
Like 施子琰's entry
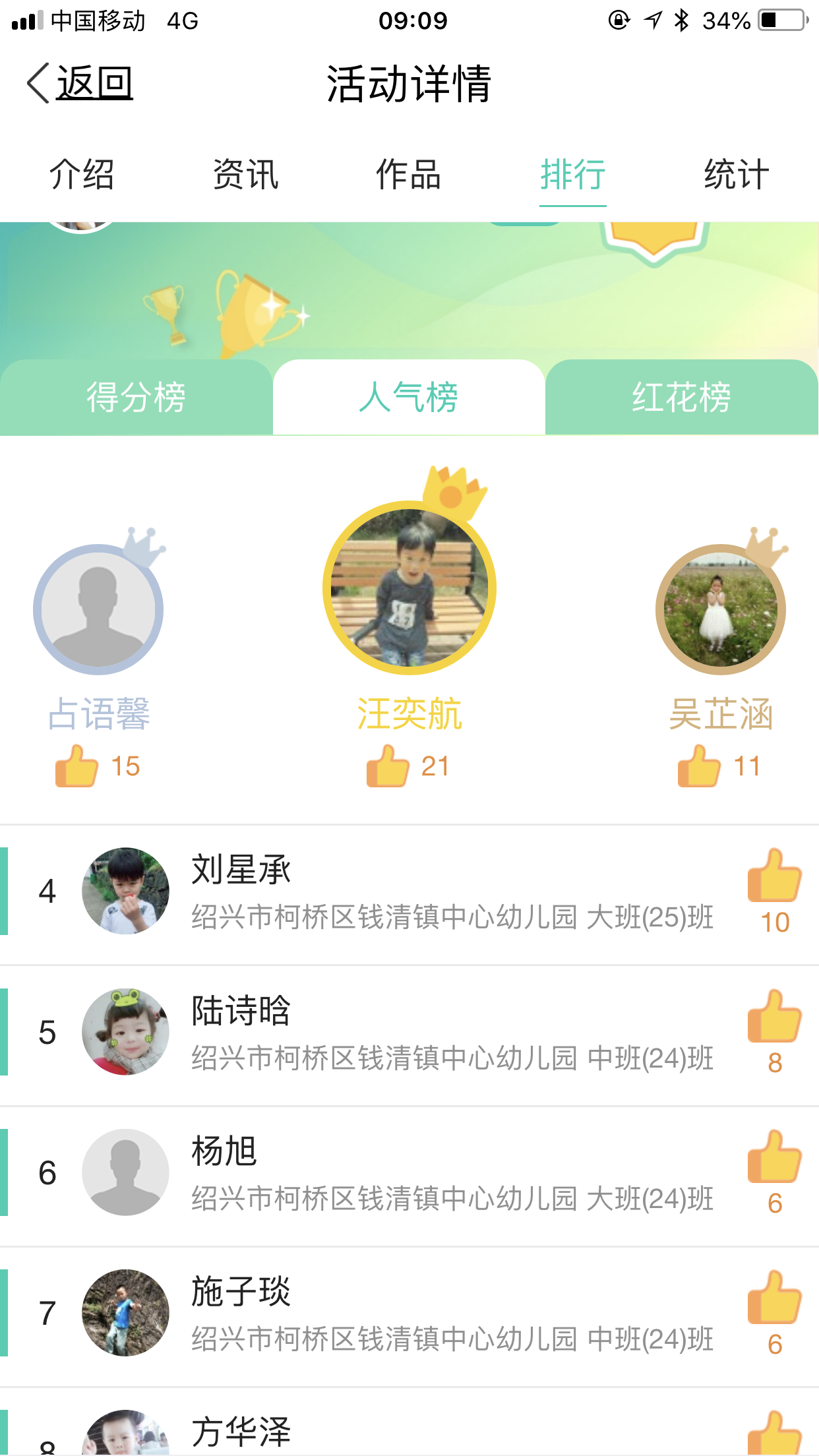[x=774, y=1297]
